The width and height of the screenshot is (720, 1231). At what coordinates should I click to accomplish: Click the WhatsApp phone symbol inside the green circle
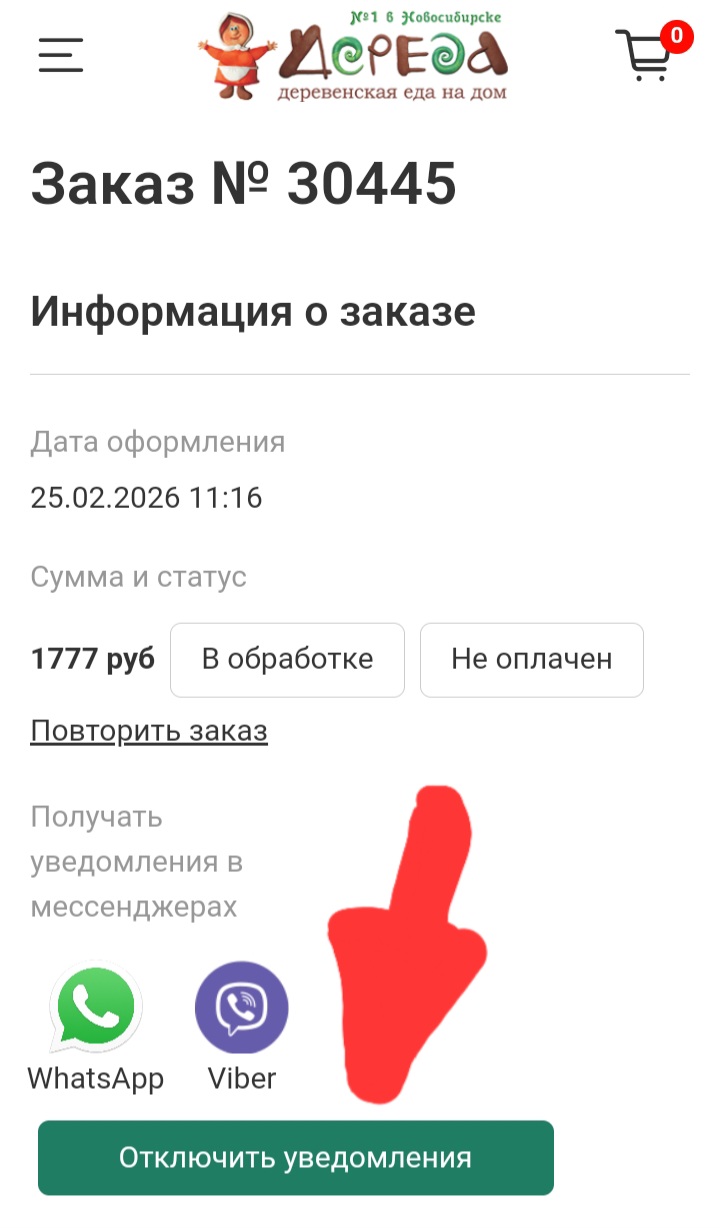point(94,1006)
